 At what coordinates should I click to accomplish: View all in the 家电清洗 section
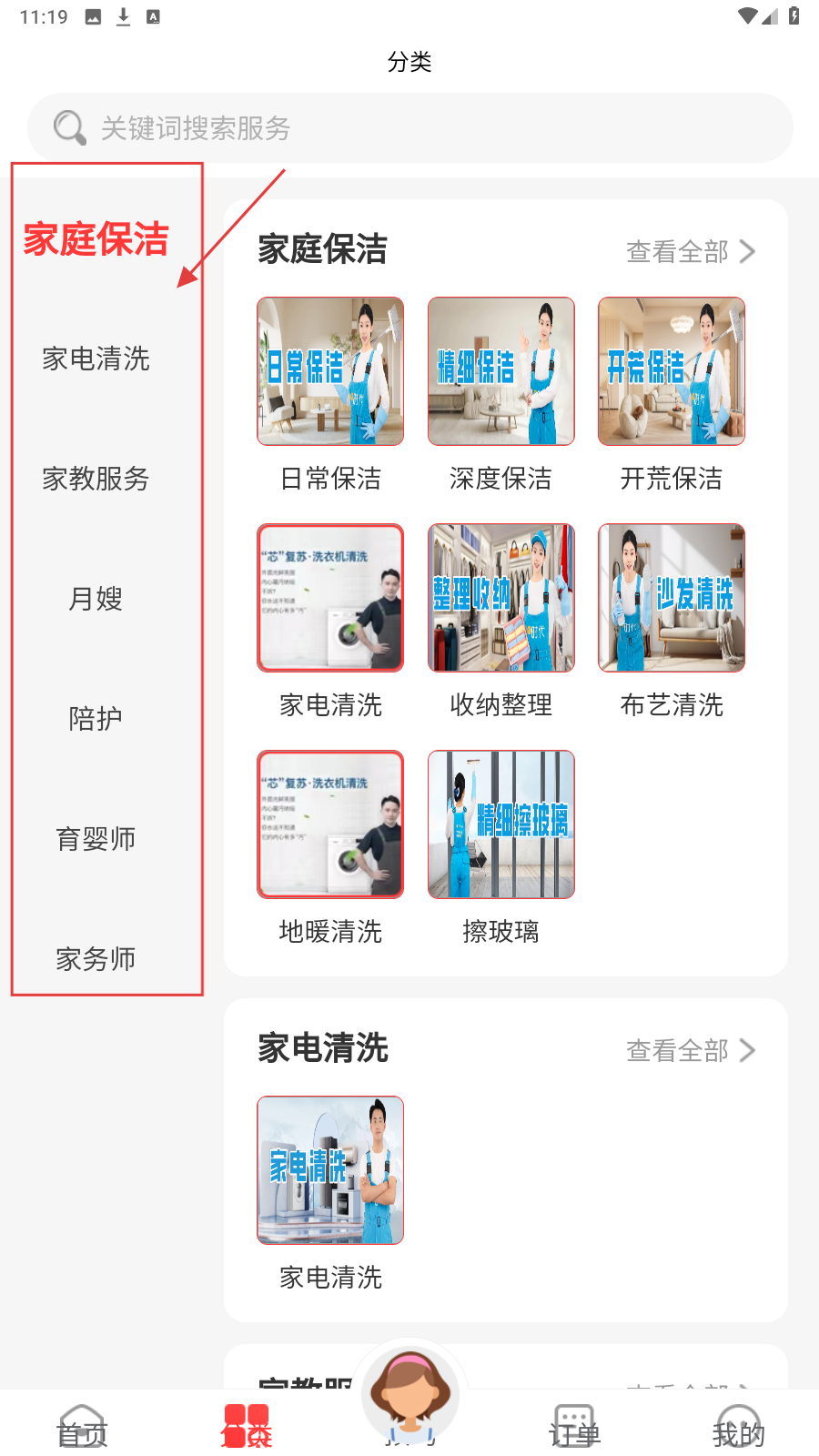(x=691, y=1050)
